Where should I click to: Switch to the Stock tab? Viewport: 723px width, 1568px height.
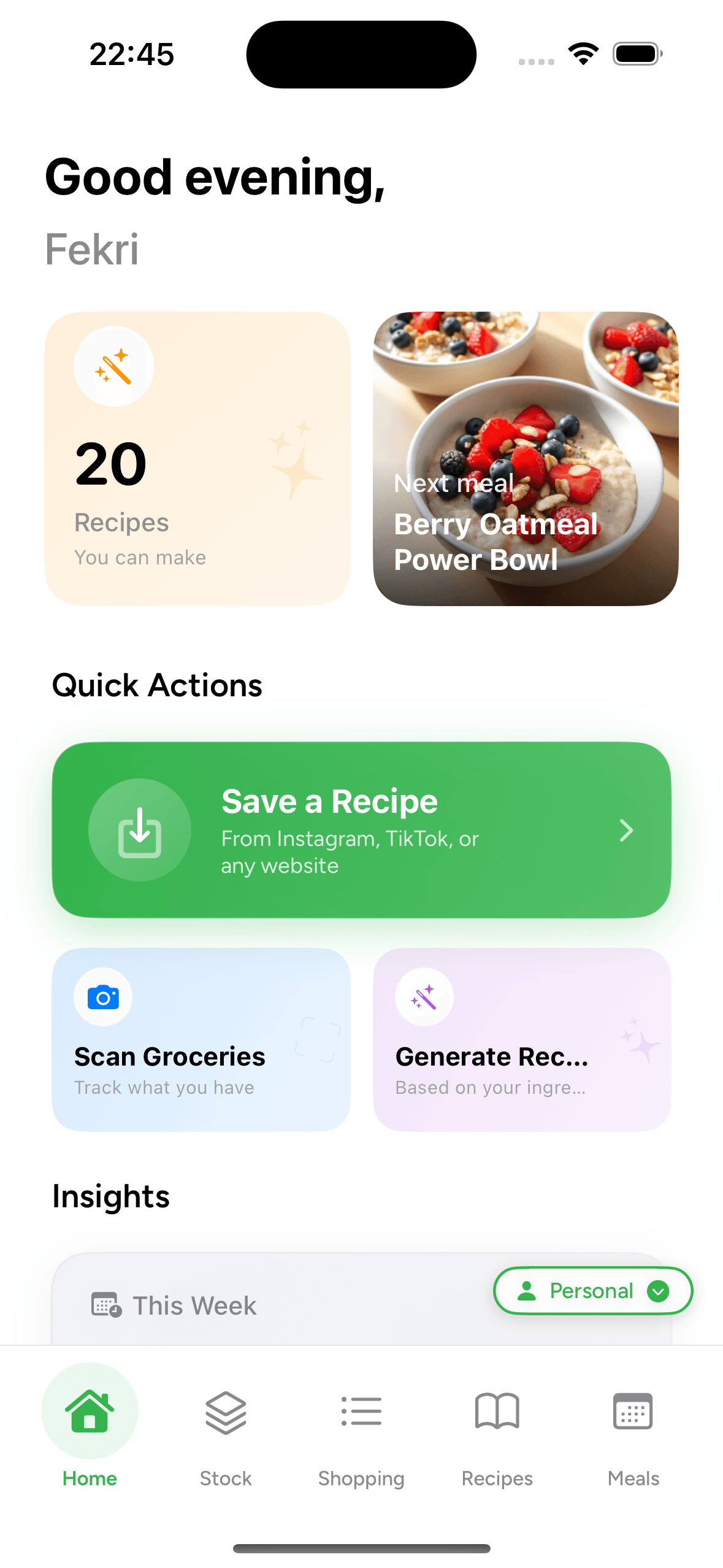(x=226, y=1428)
